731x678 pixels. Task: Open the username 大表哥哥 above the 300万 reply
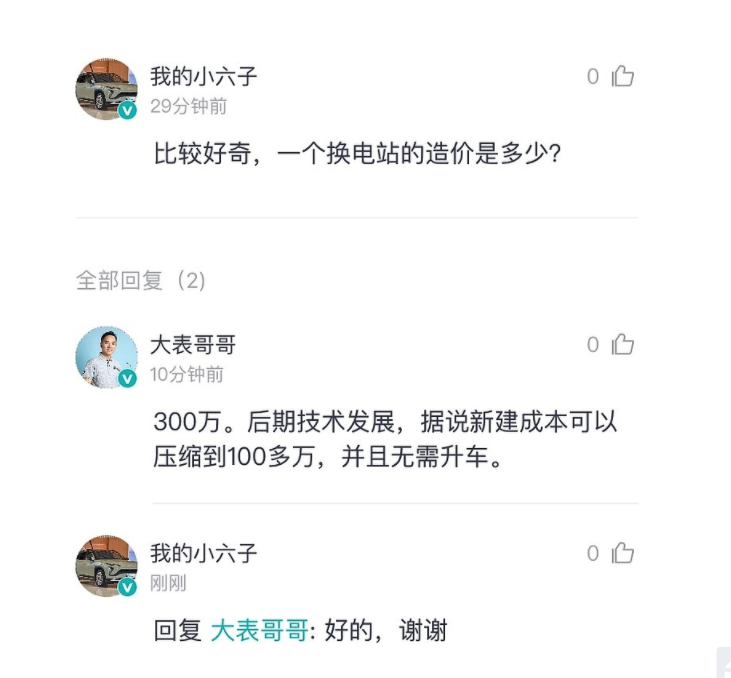tap(193, 345)
